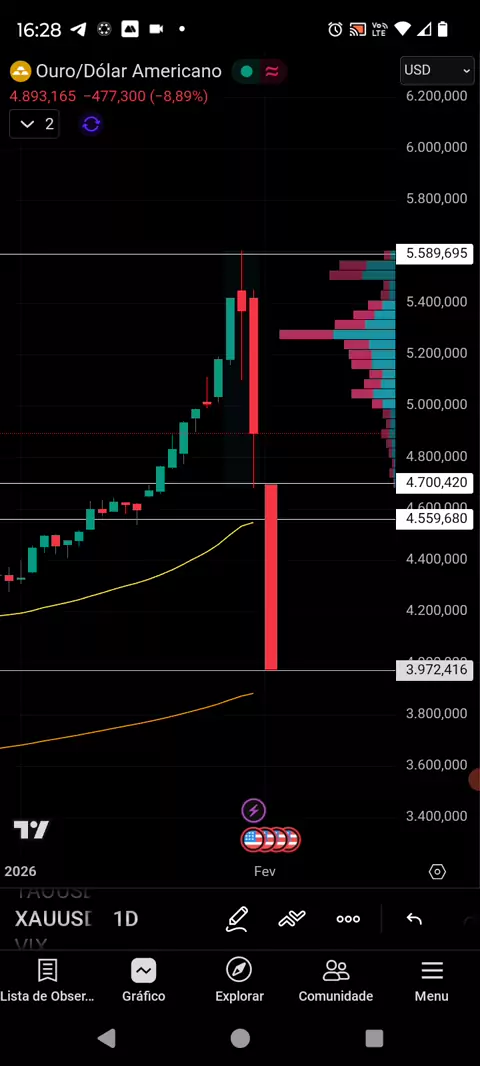The width and height of the screenshot is (480, 1066).
Task: Open the Menu tab
Action: [x=432, y=980]
